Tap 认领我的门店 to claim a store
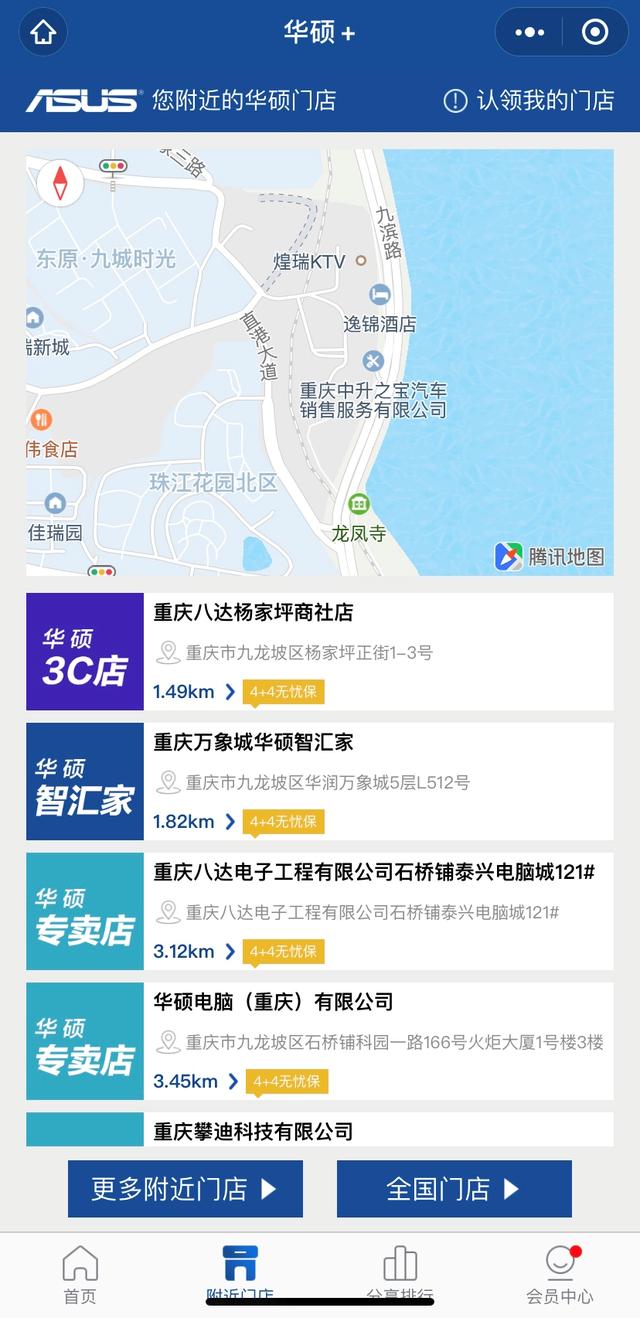 point(529,100)
